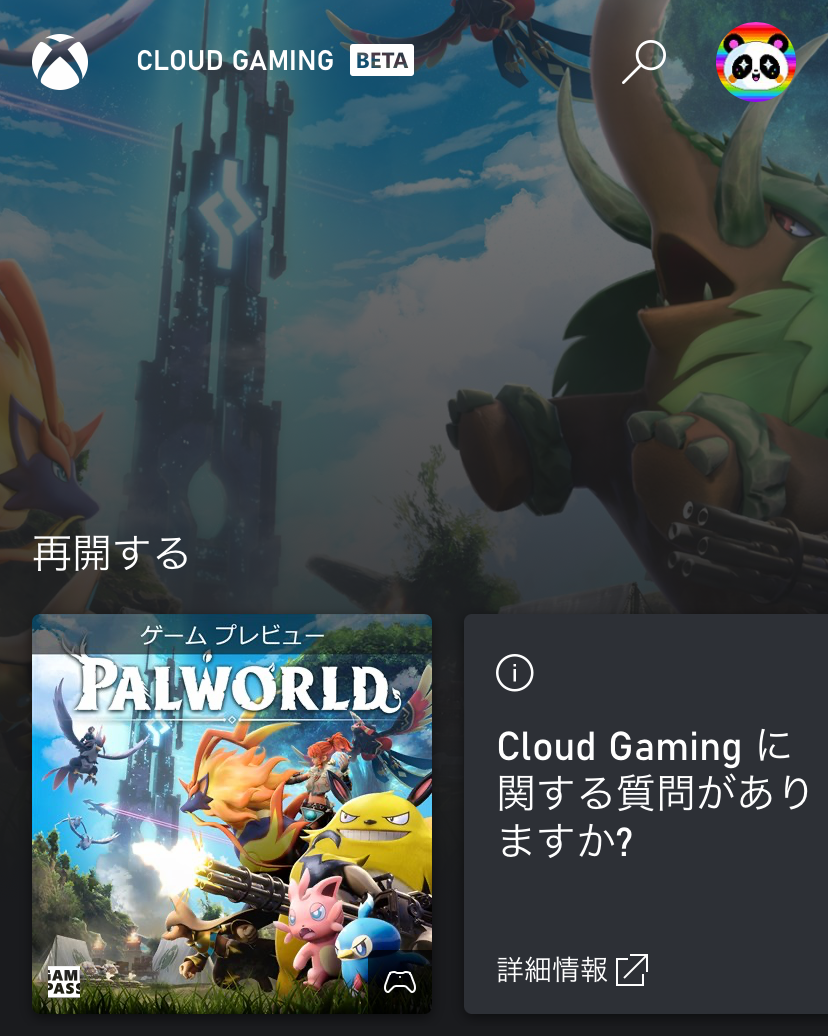Resume the Palworld game tile
This screenshot has height=1036, width=828.
232,813
